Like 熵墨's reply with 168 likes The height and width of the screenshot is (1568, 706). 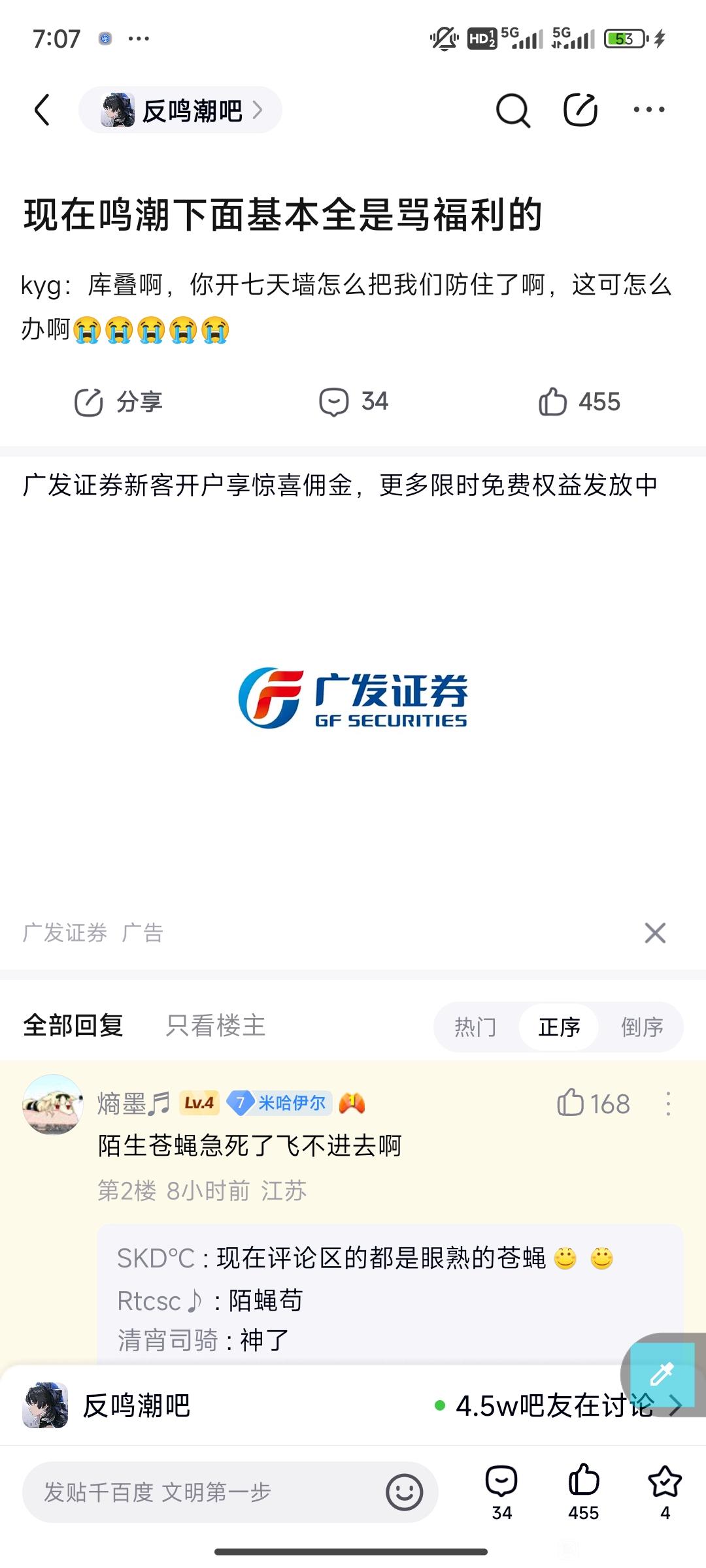(x=593, y=1104)
